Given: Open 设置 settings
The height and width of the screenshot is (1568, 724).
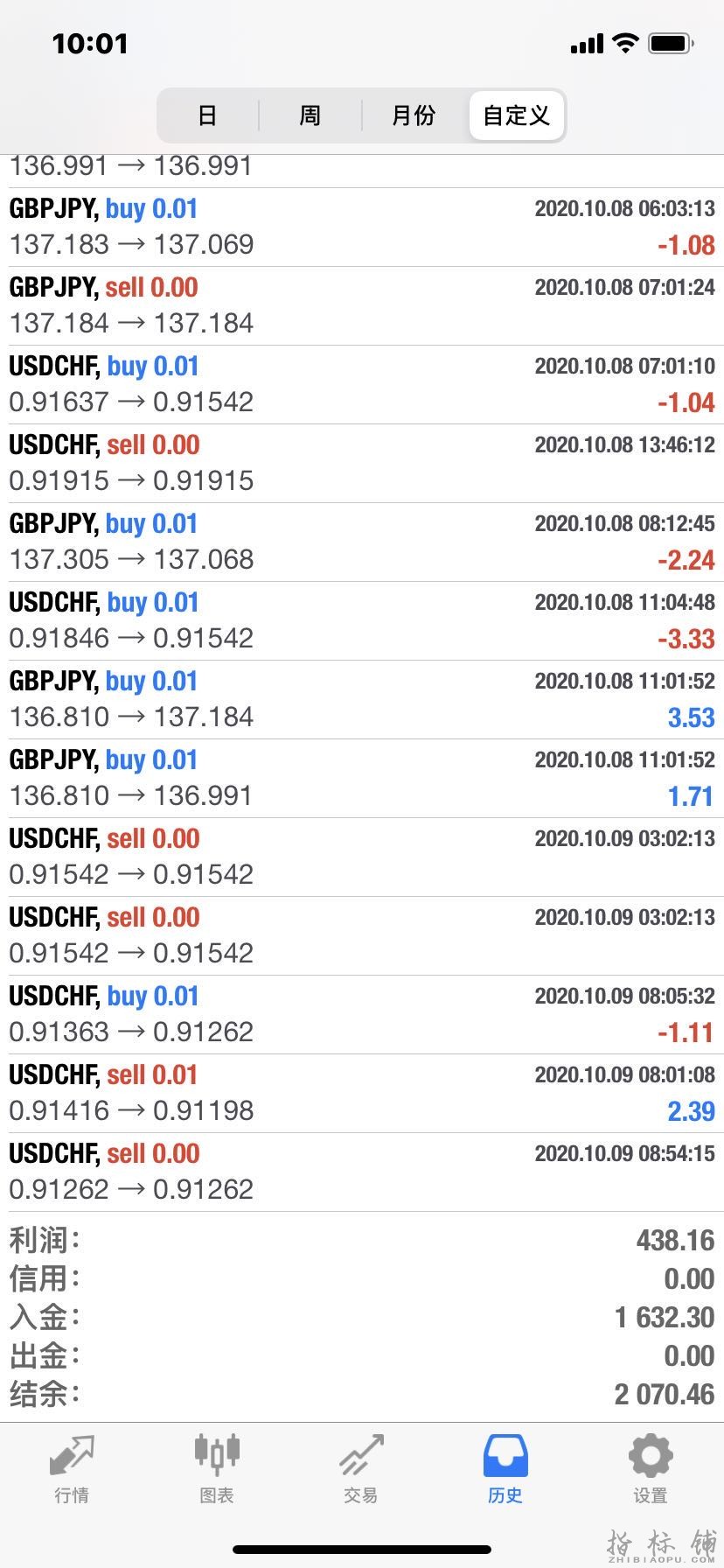Looking at the screenshot, I should (x=650, y=1468).
